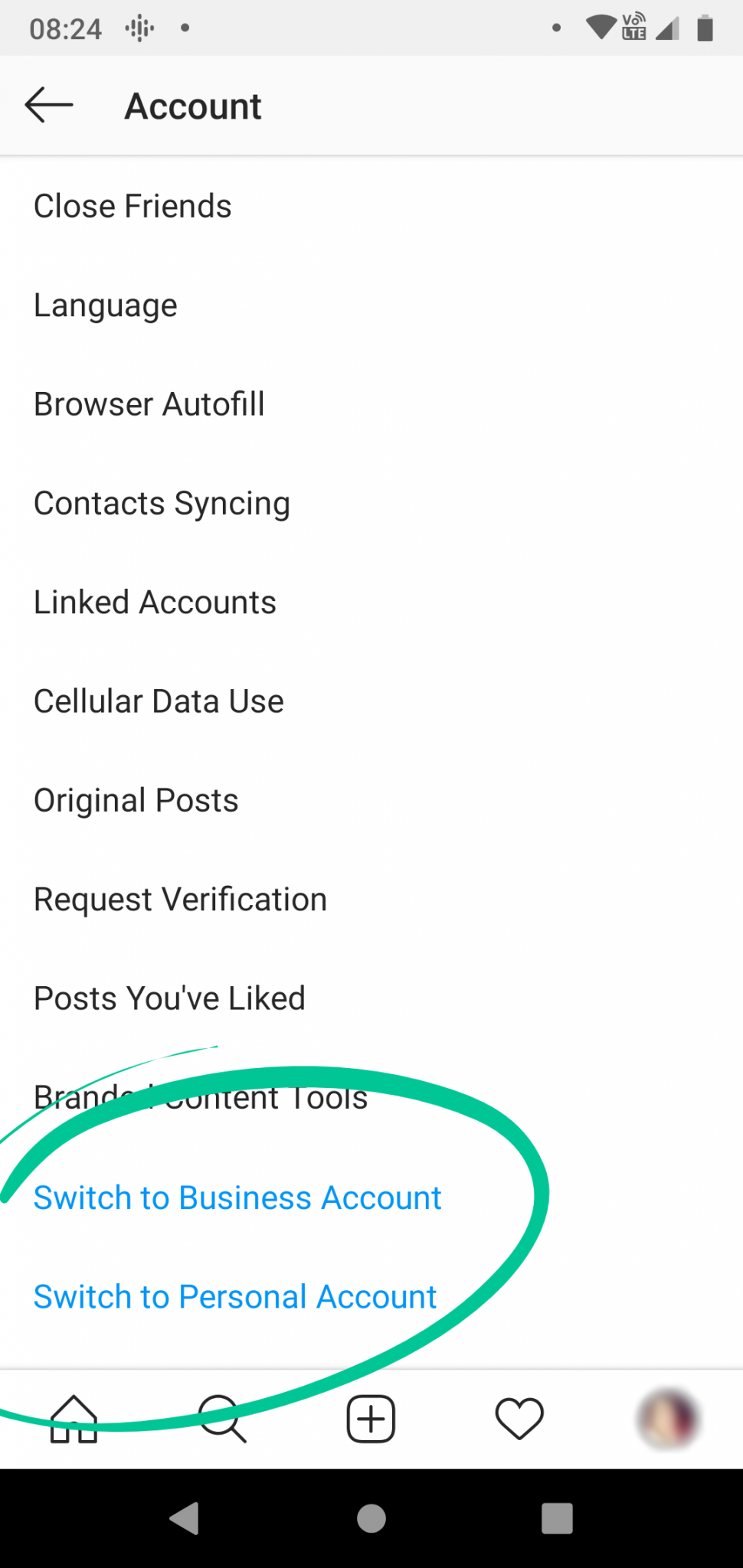743x1568 pixels.
Task: Tap the system home button
Action: [371, 1518]
